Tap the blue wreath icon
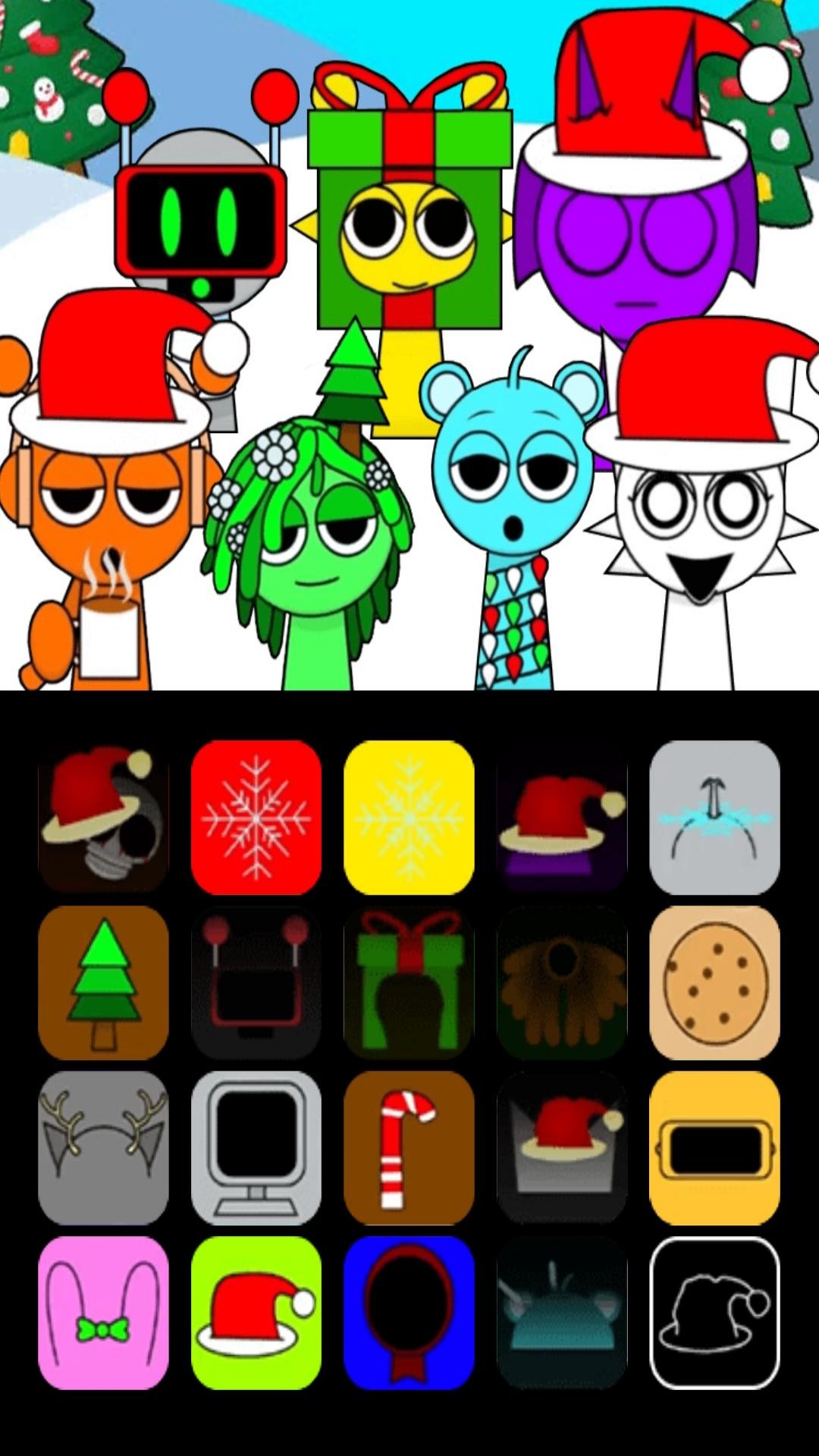Image resolution: width=819 pixels, height=1456 pixels. click(x=409, y=1313)
